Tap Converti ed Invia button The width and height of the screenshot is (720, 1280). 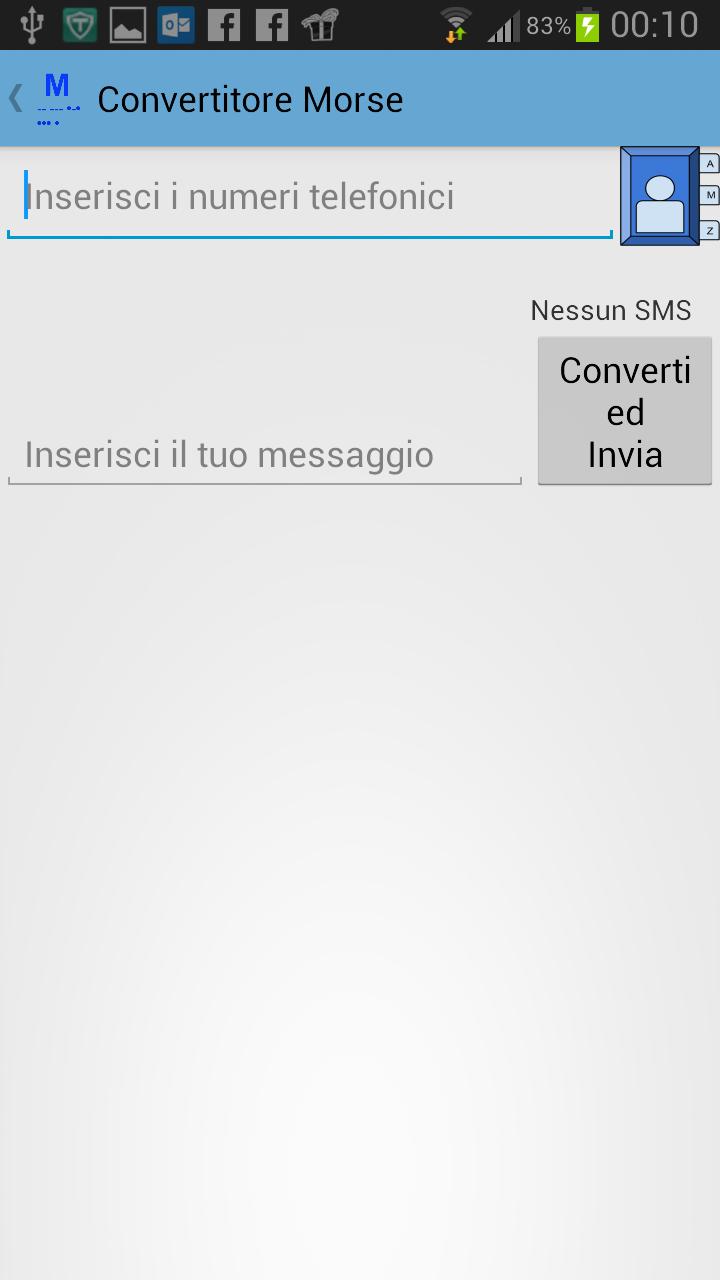pyautogui.click(x=625, y=412)
